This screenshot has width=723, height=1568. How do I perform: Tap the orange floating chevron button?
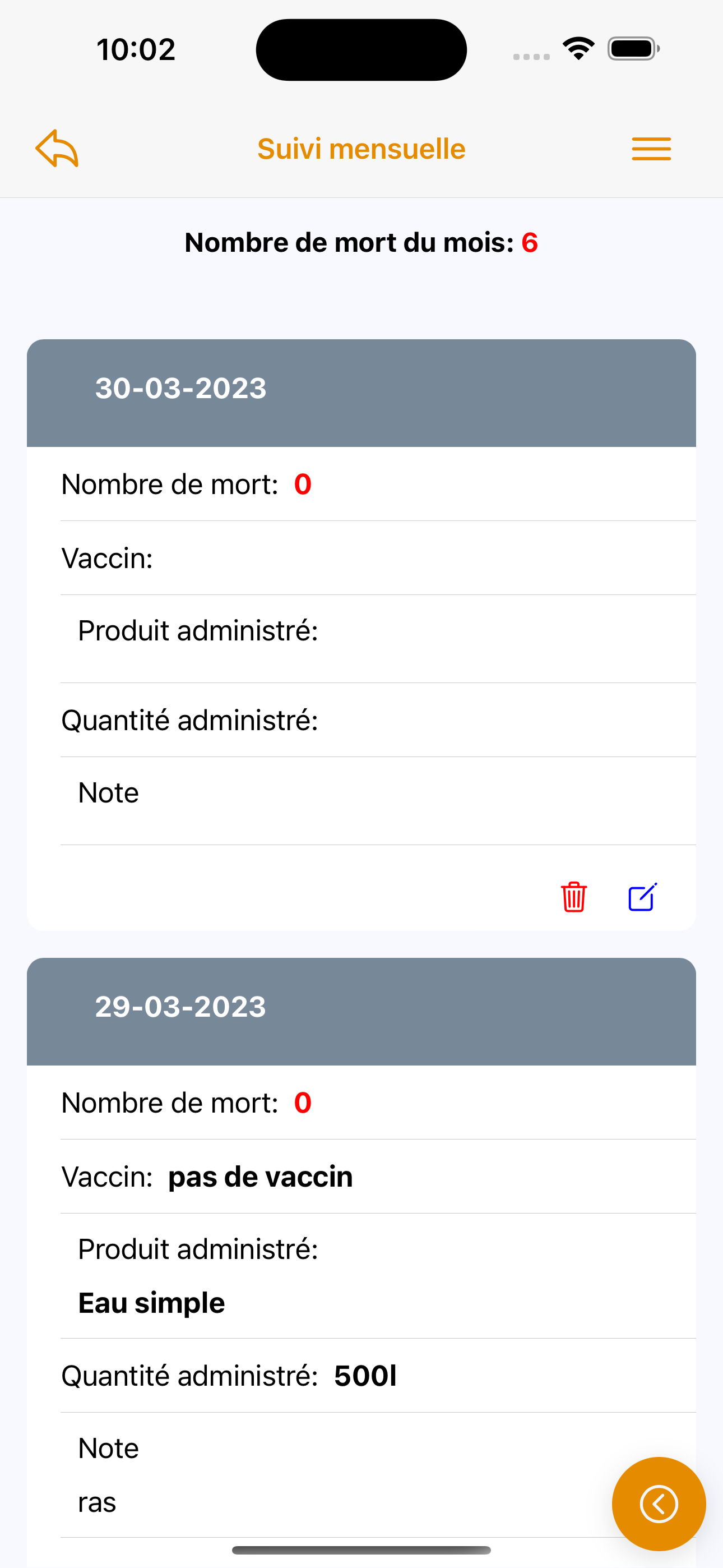[x=659, y=1504]
